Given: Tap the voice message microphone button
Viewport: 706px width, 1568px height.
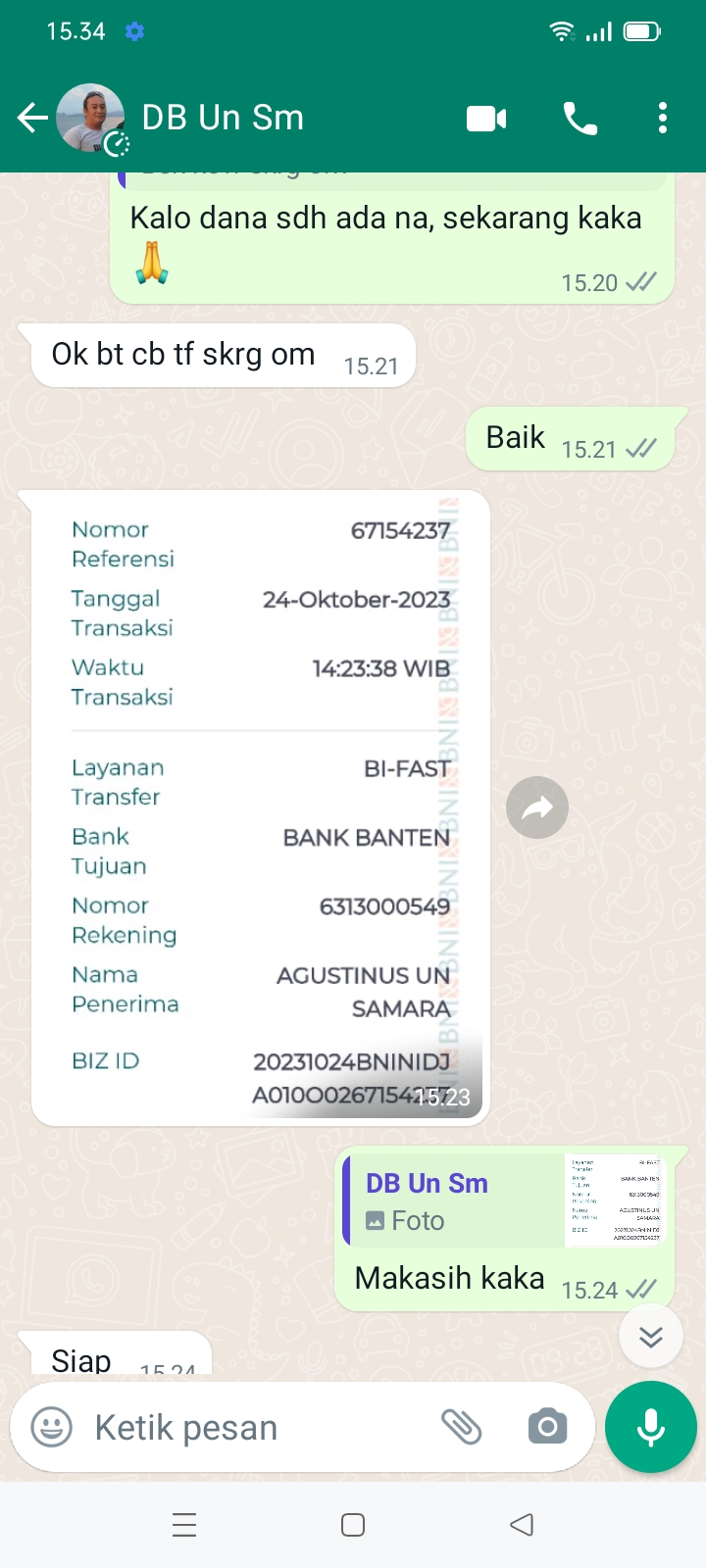Looking at the screenshot, I should point(651,1427).
